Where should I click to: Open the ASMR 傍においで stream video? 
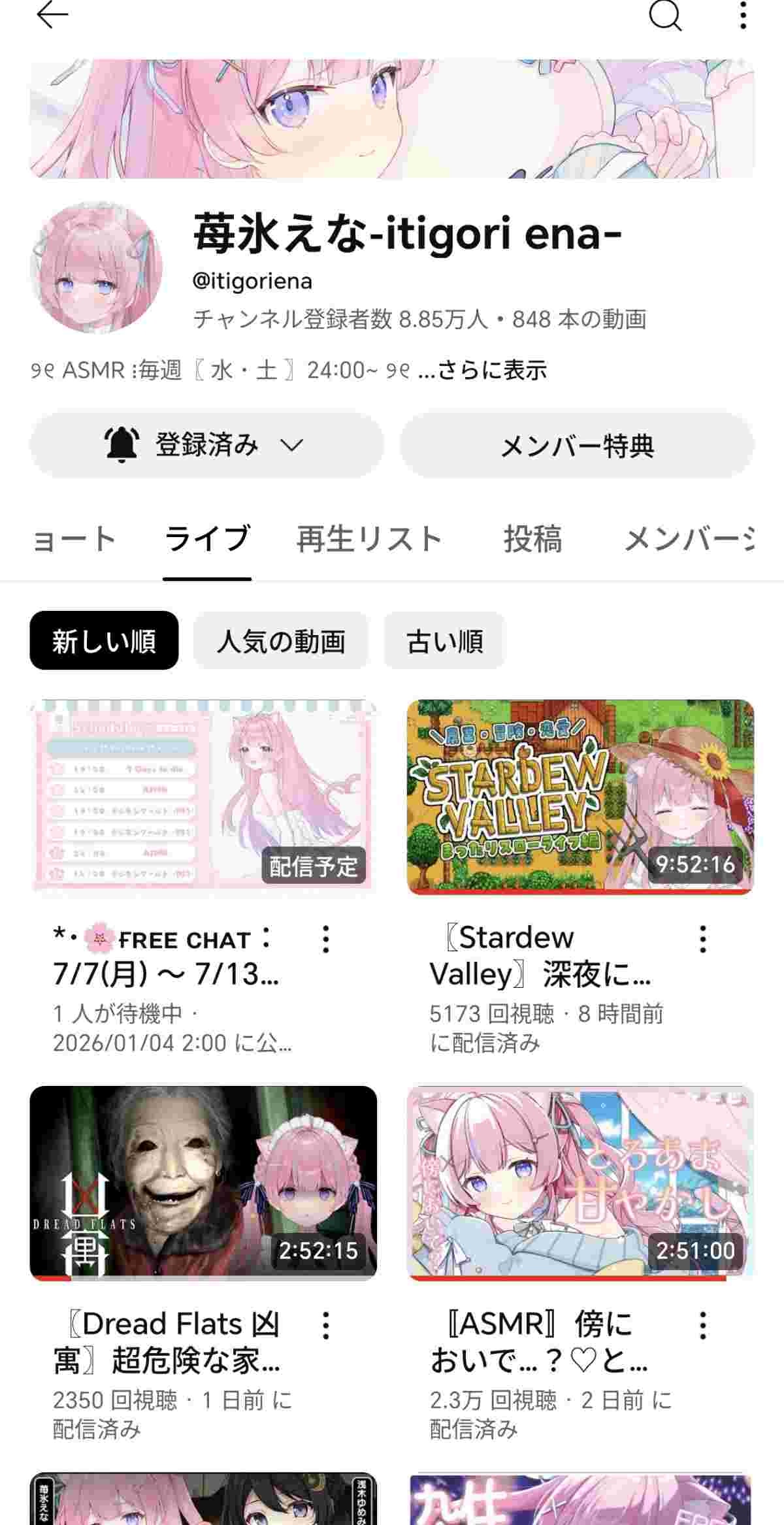580,1183
